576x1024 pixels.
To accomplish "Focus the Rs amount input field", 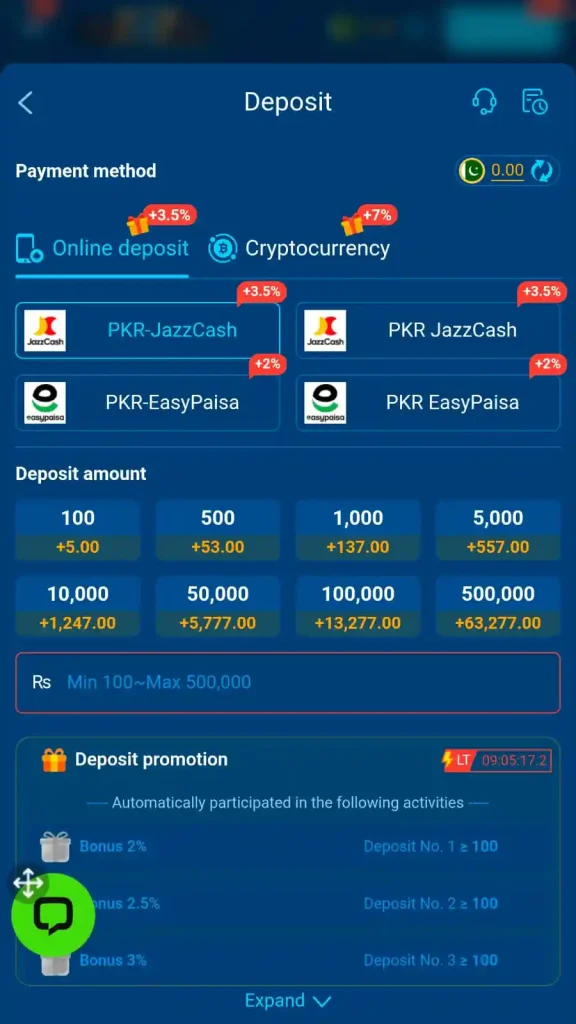I will 288,682.
